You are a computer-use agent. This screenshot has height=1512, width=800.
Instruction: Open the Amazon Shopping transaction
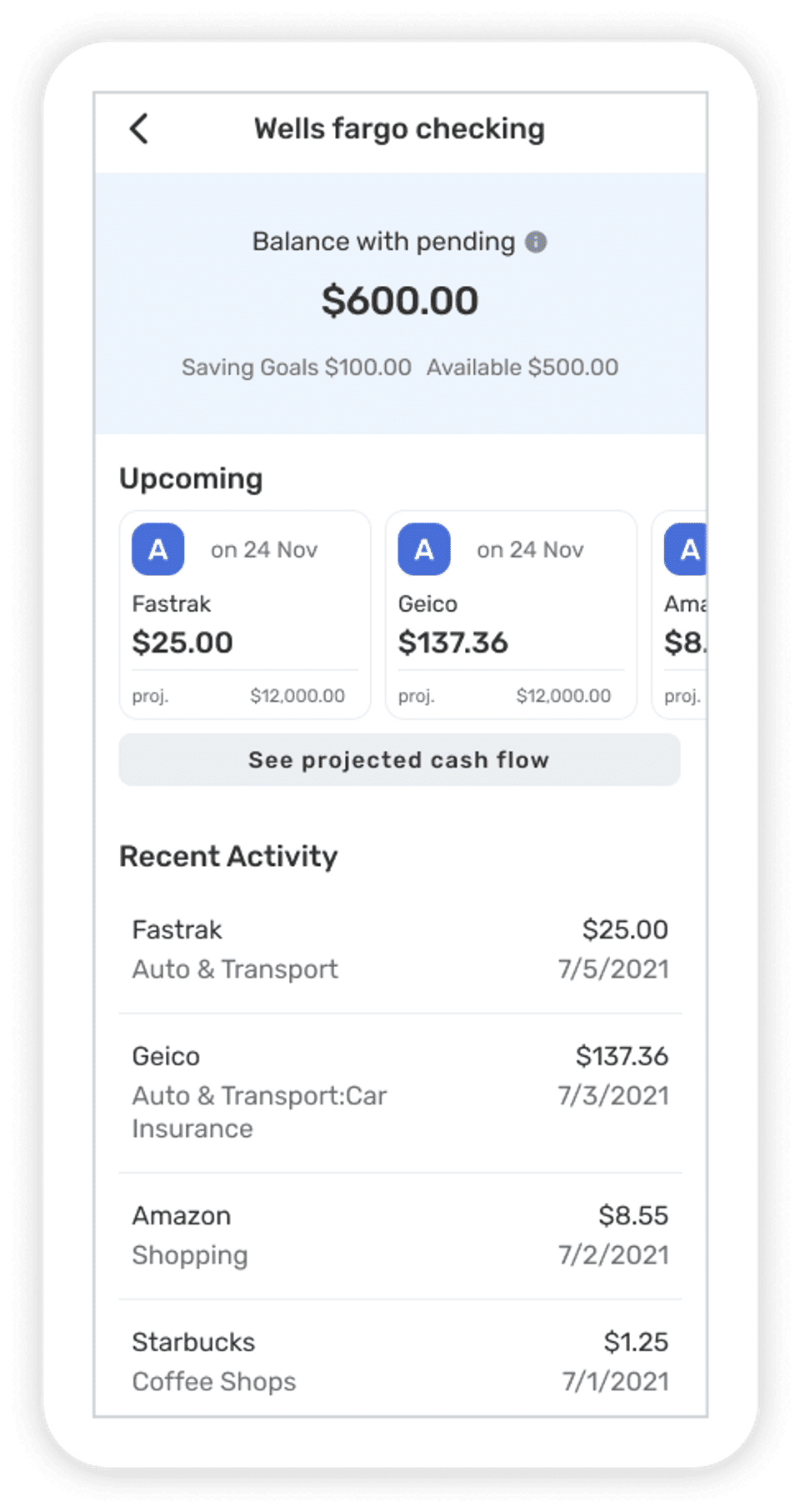pos(400,1235)
